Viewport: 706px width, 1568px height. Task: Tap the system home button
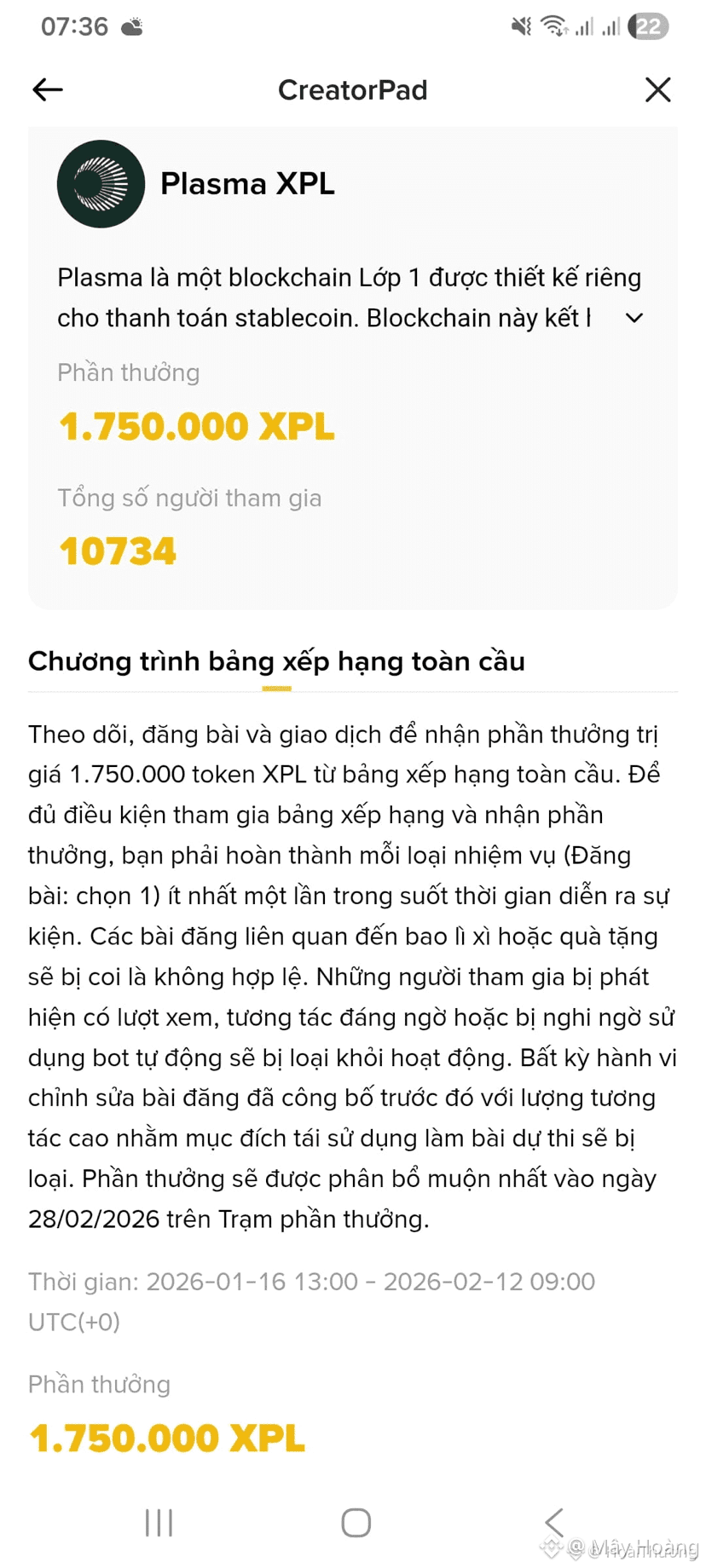(356, 1522)
